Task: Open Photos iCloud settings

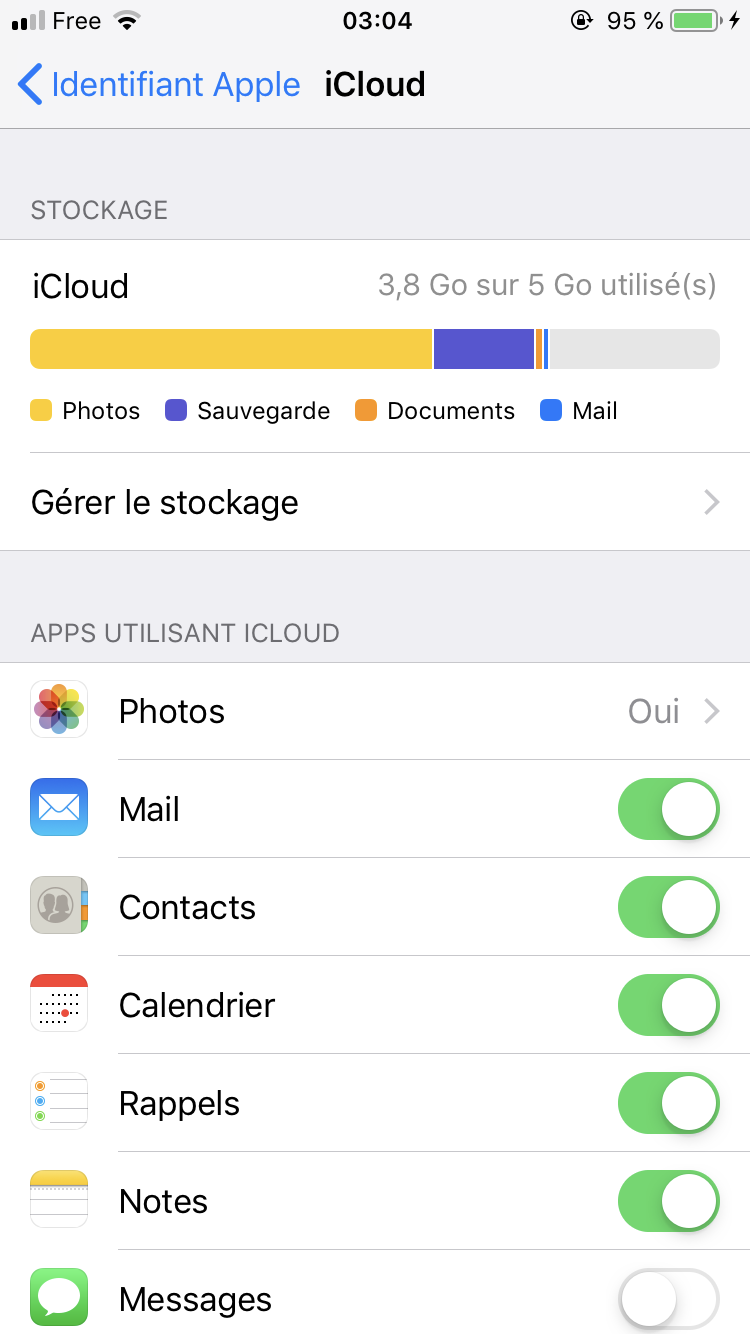Action: pyautogui.click(x=375, y=711)
